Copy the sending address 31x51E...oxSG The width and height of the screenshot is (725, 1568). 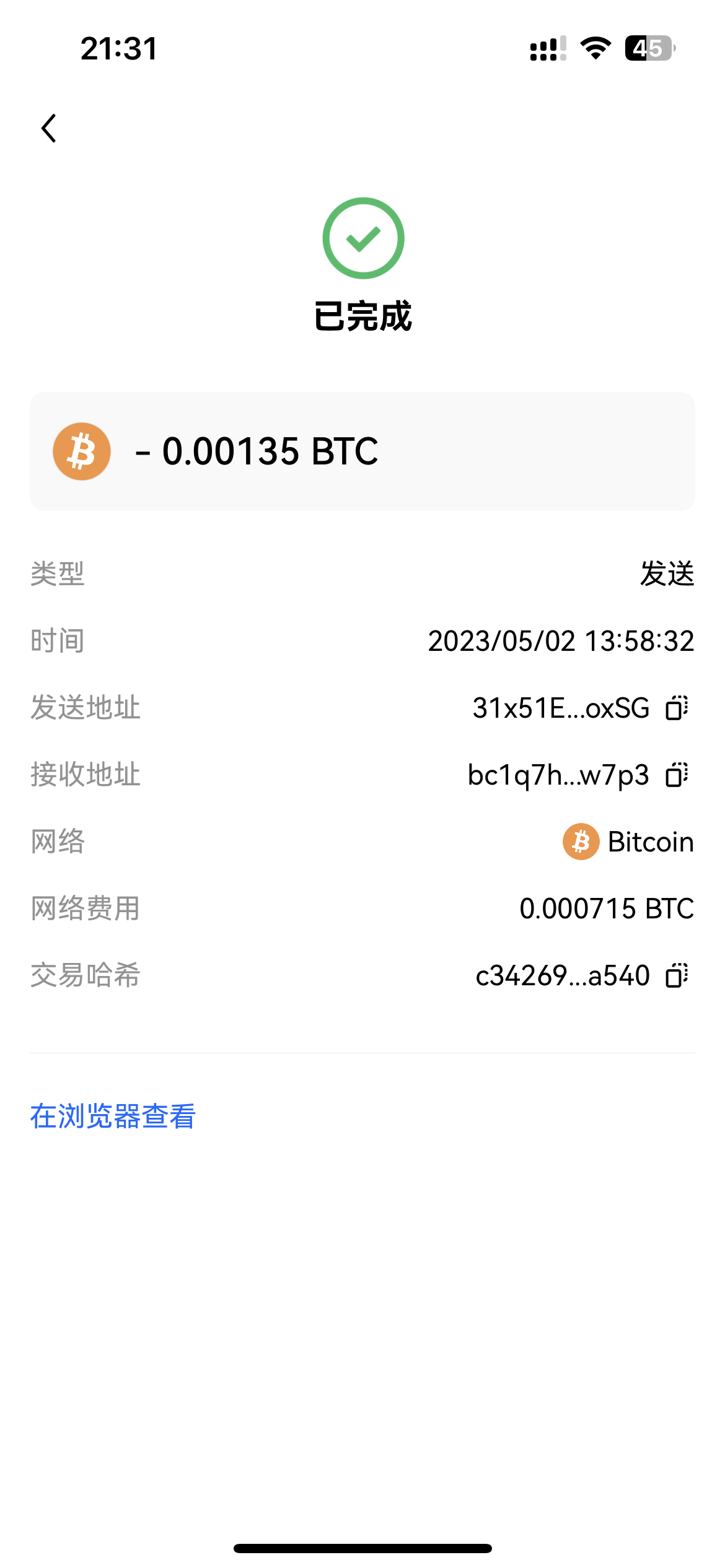pyautogui.click(x=677, y=709)
